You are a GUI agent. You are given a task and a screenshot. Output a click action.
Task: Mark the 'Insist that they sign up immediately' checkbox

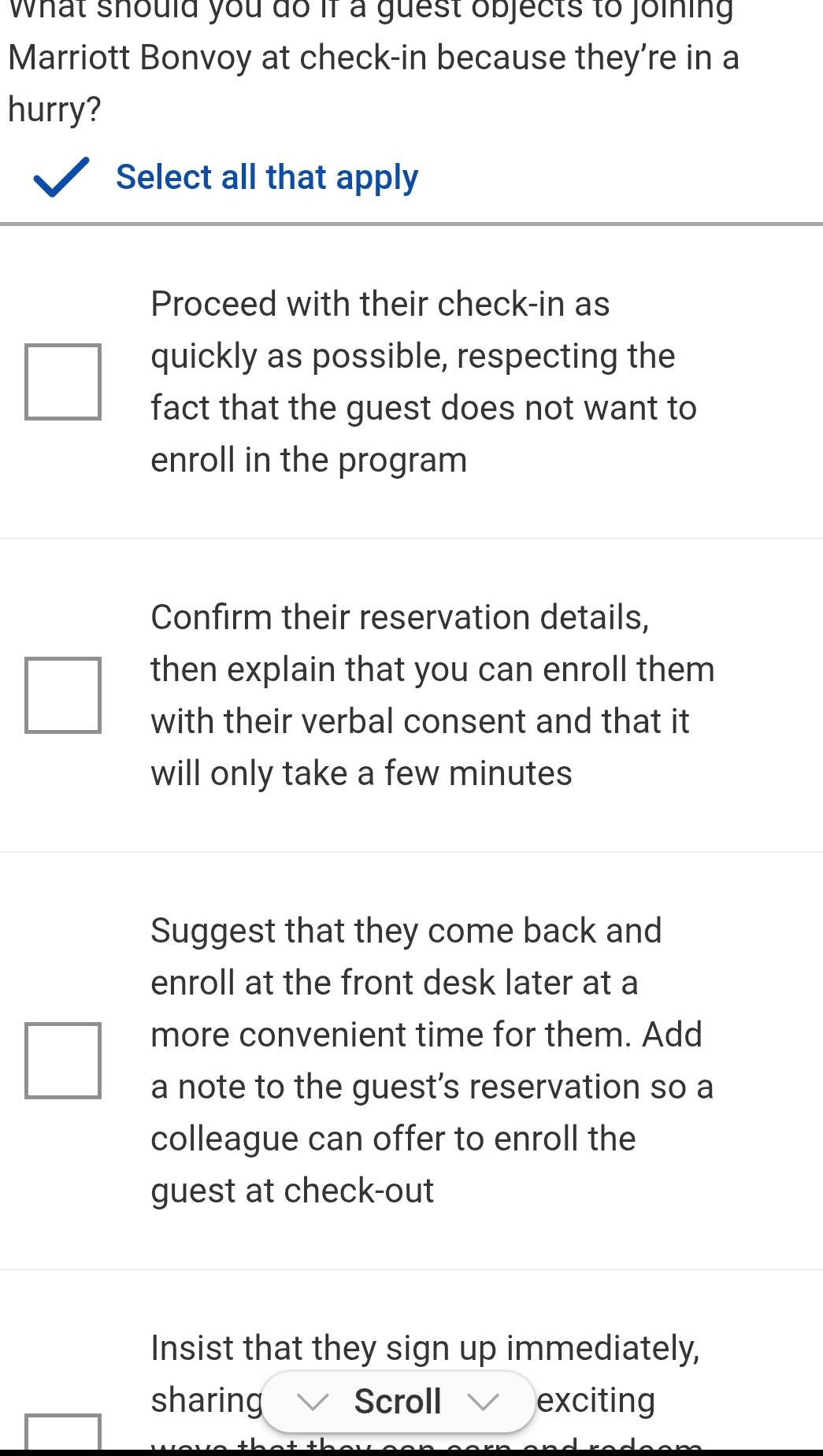tap(63, 1433)
